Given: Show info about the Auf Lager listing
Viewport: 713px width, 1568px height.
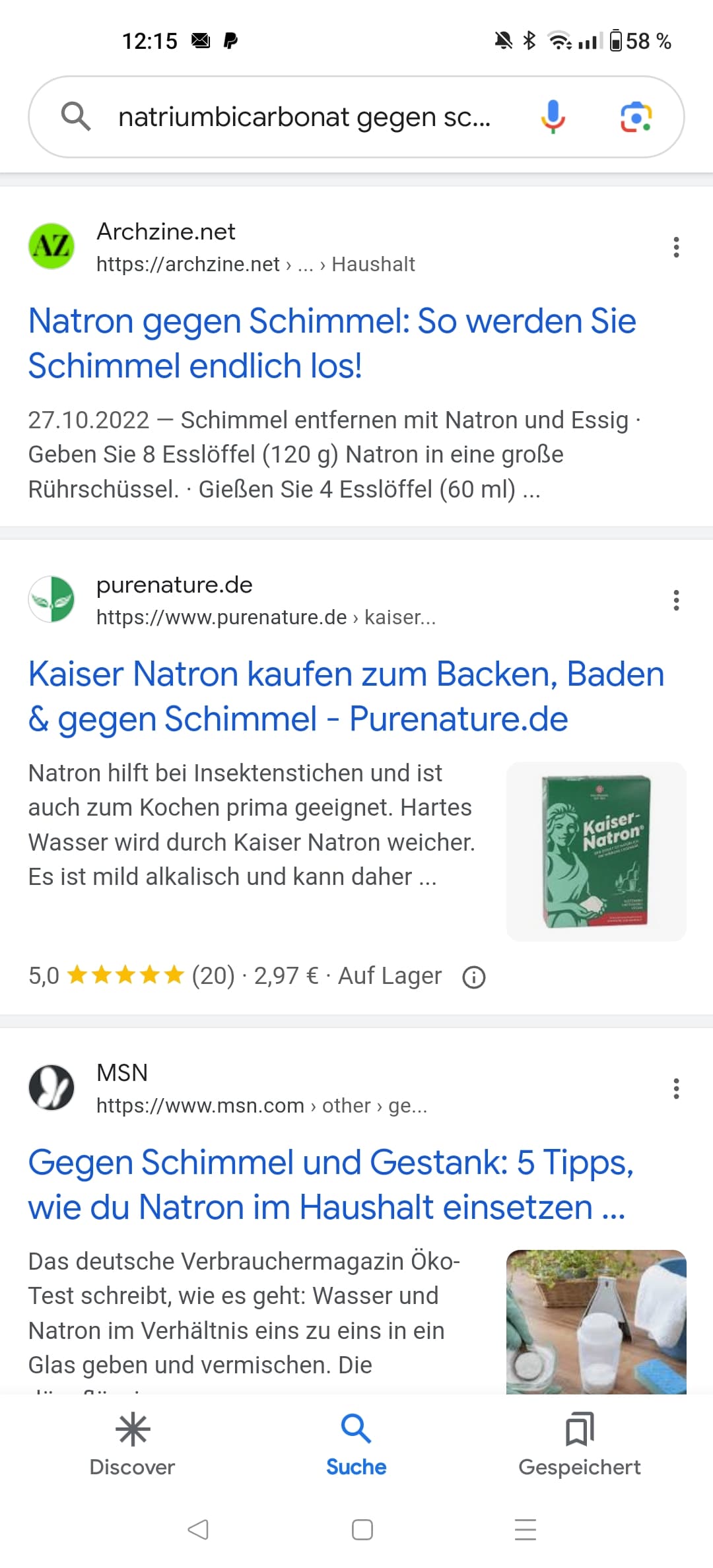Looking at the screenshot, I should coord(474,977).
